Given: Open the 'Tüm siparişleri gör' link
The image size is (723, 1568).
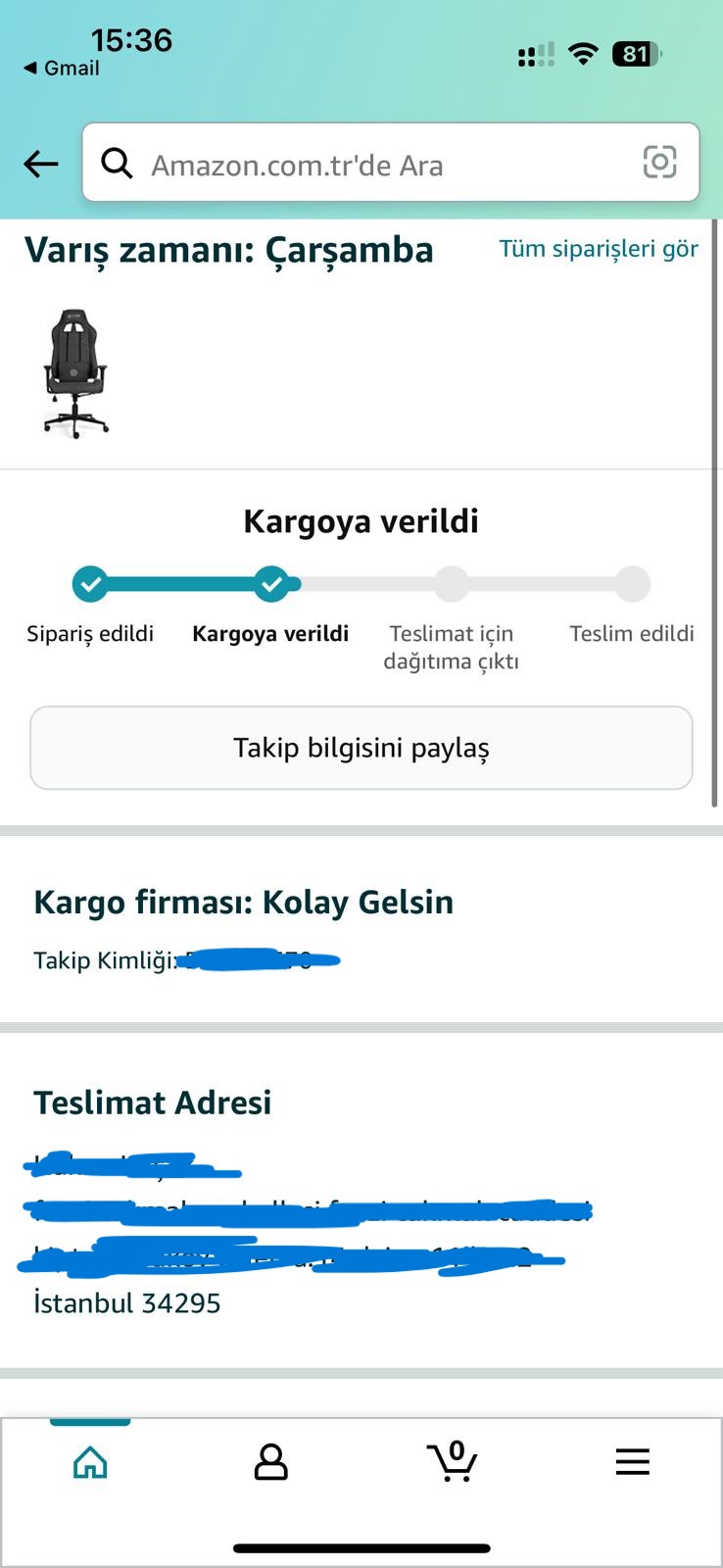Looking at the screenshot, I should [x=599, y=249].
